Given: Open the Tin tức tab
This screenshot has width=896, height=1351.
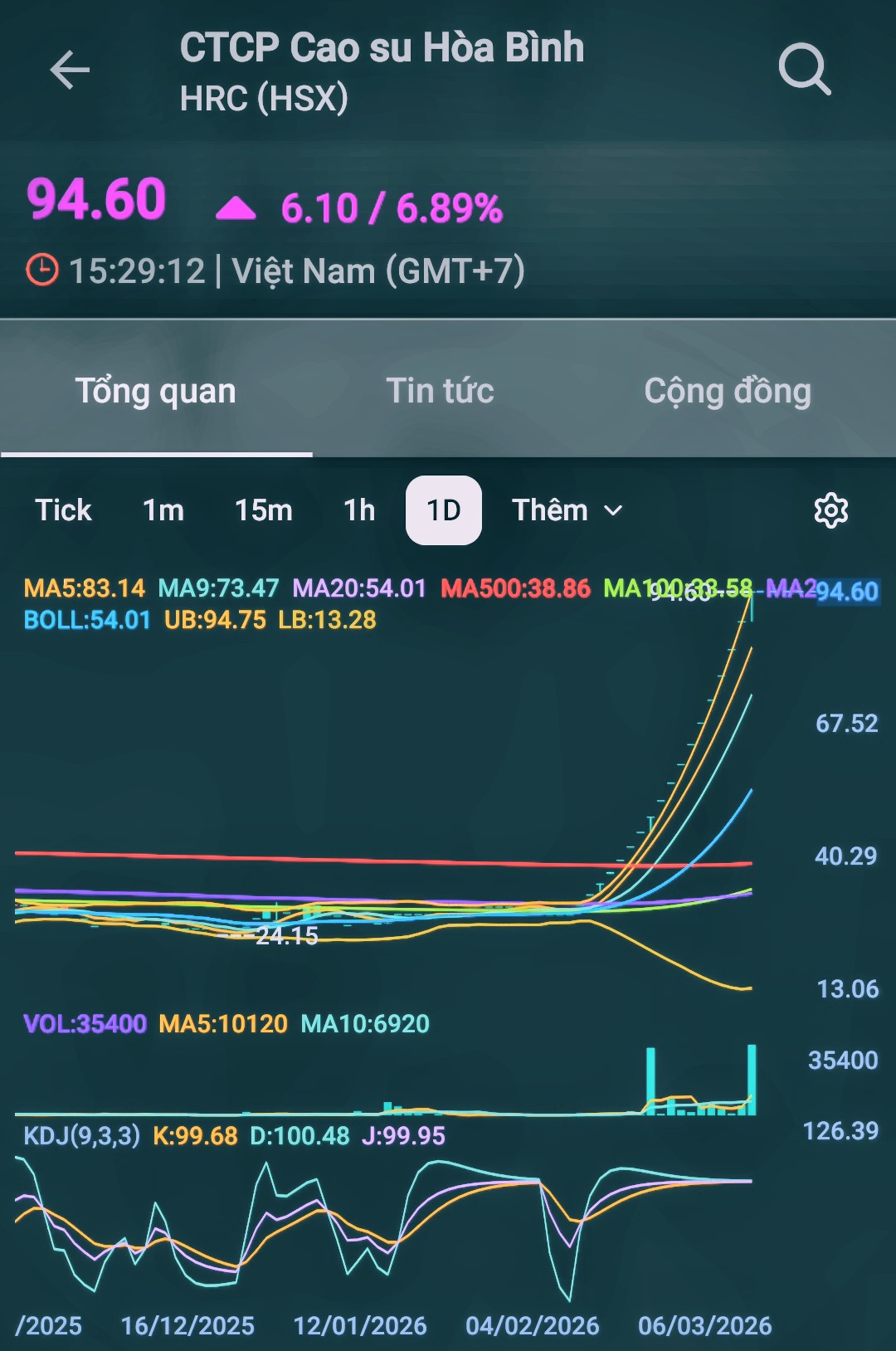Looking at the screenshot, I should pos(440,391).
